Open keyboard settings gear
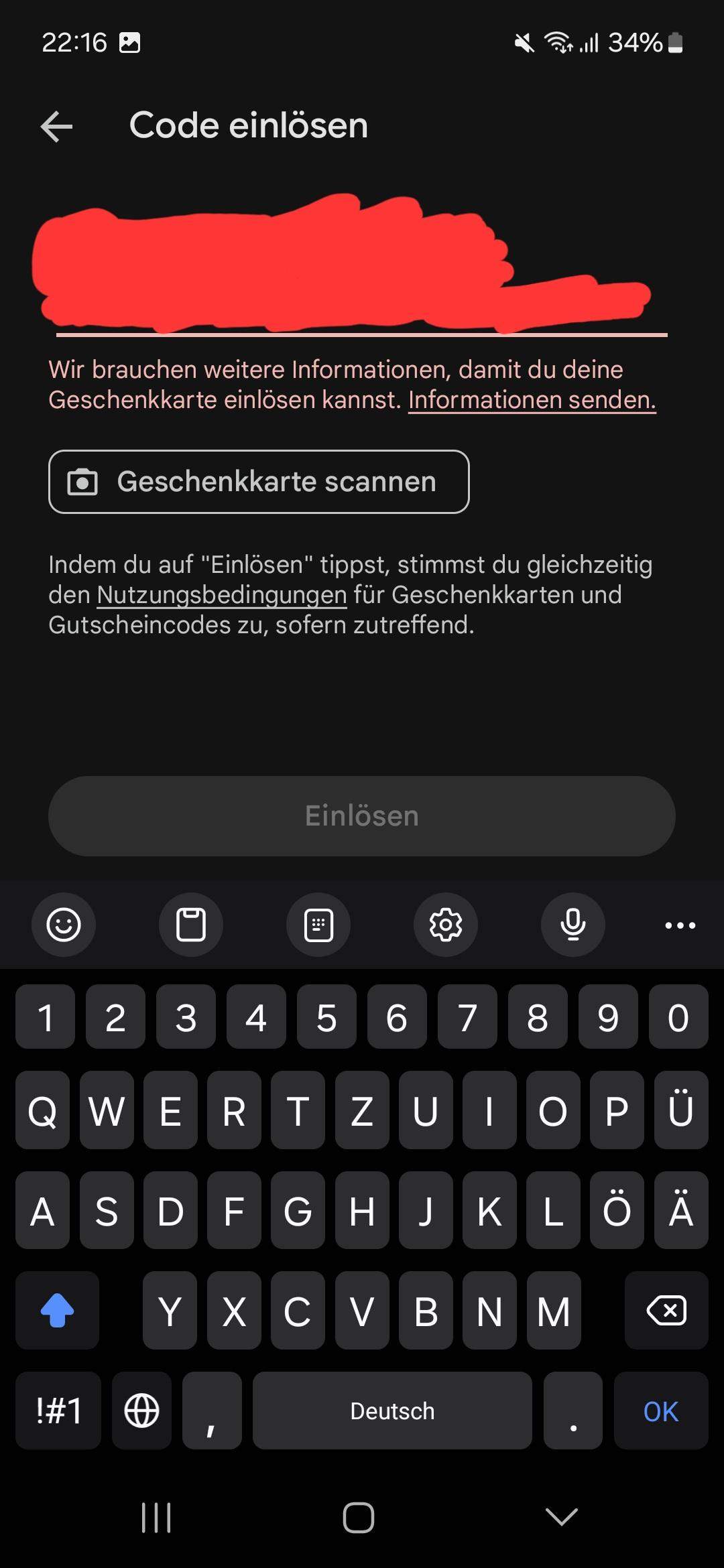The image size is (724, 1568). click(x=446, y=925)
